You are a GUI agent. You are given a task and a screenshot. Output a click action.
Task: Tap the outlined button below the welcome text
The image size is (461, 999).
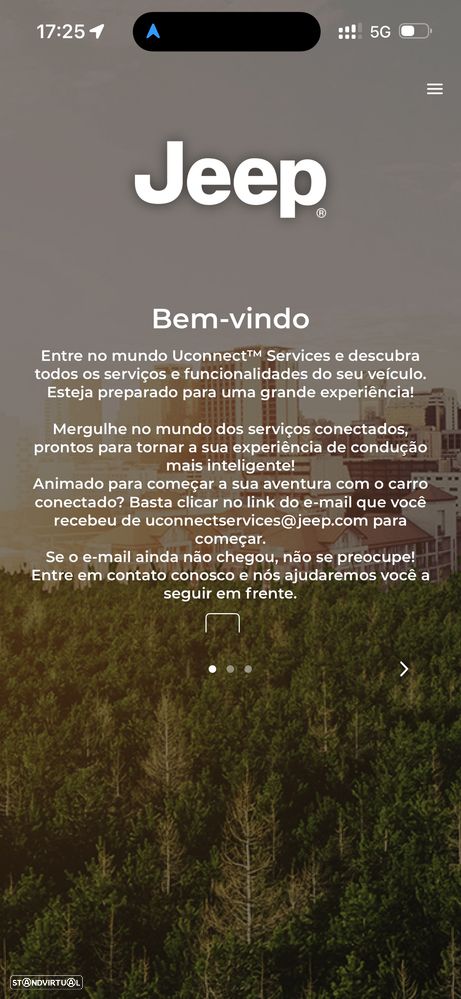click(222, 622)
